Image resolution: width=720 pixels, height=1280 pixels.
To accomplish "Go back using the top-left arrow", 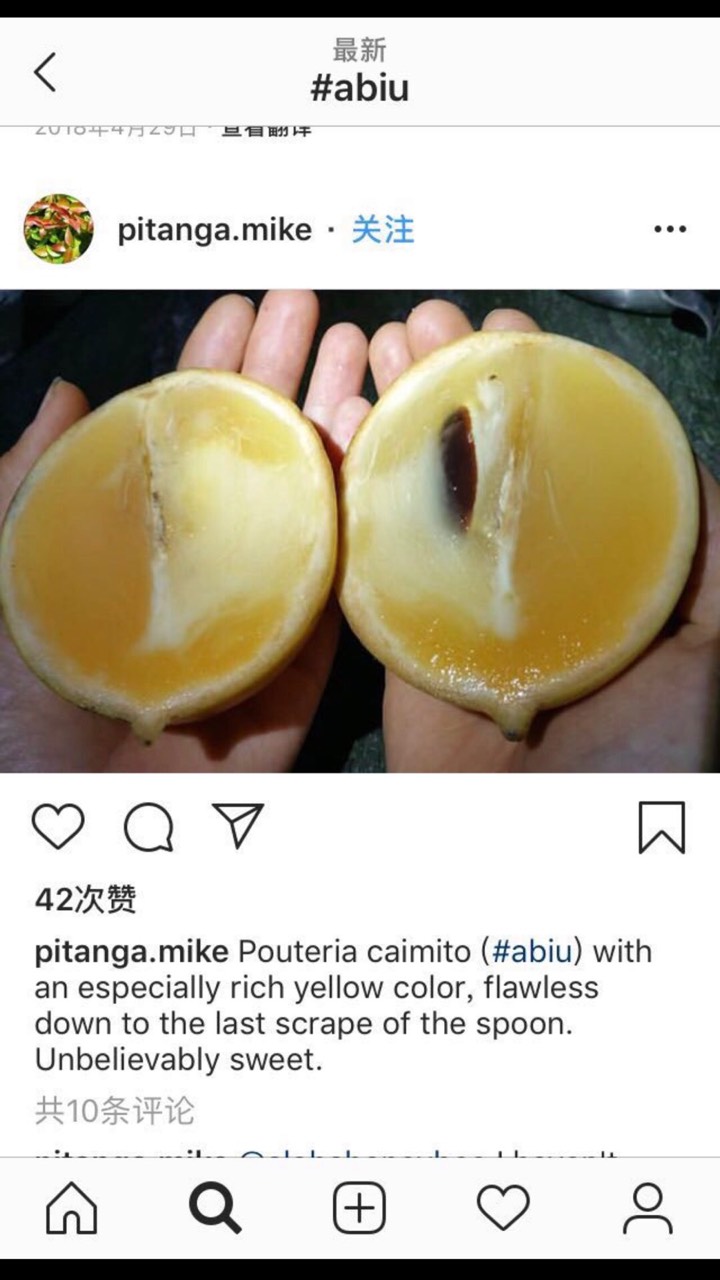I will pyautogui.click(x=45, y=73).
